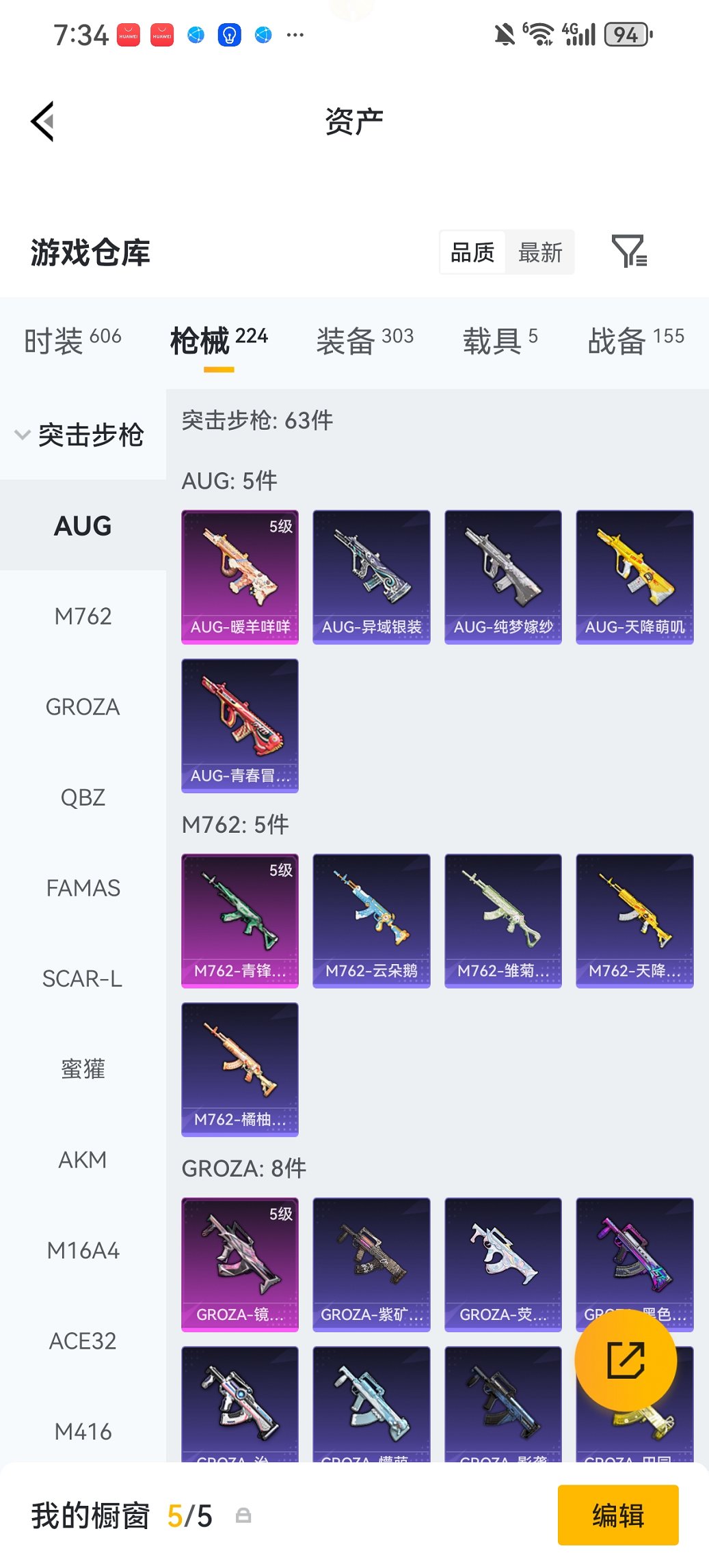Tap the yellow floating share button
The width and height of the screenshot is (709, 1568).
click(x=626, y=1360)
